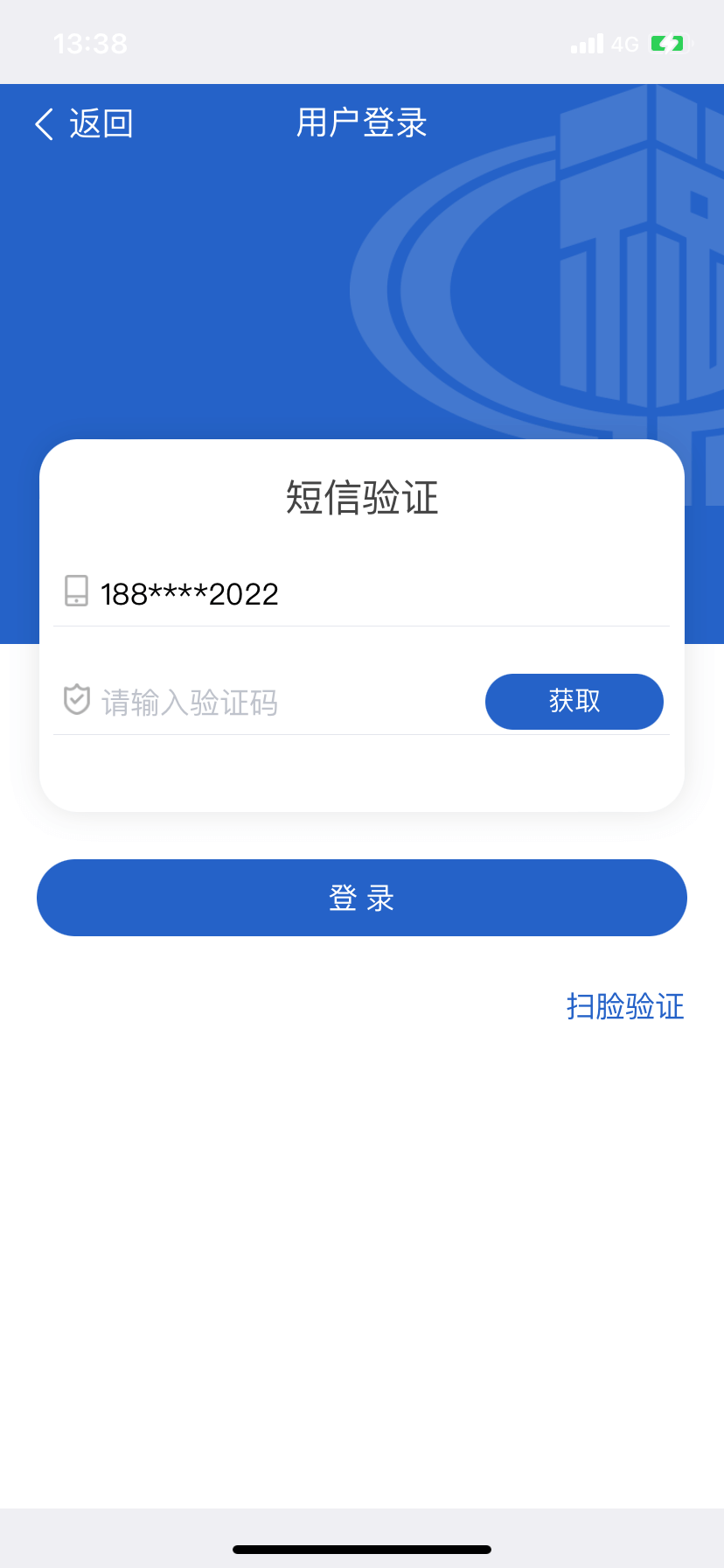
Task: Go back using the 返回 button
Action: point(84,123)
